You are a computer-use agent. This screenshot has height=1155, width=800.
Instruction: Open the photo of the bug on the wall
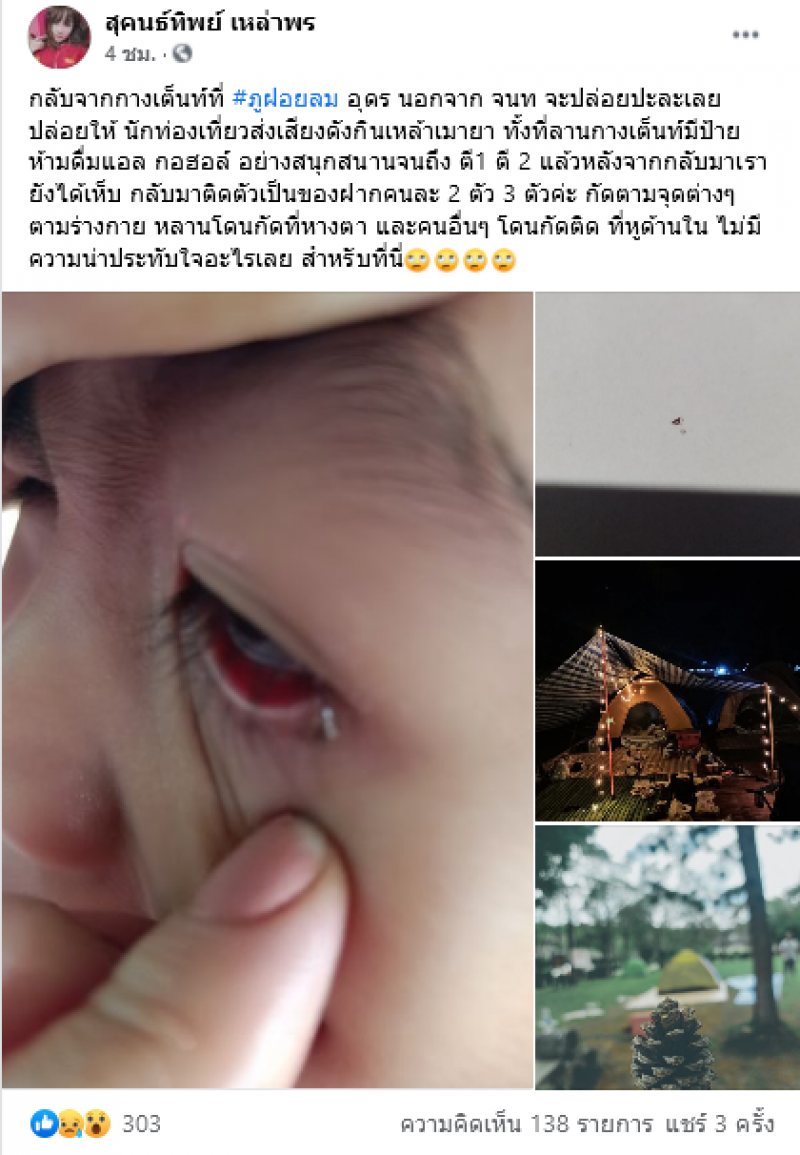click(667, 424)
